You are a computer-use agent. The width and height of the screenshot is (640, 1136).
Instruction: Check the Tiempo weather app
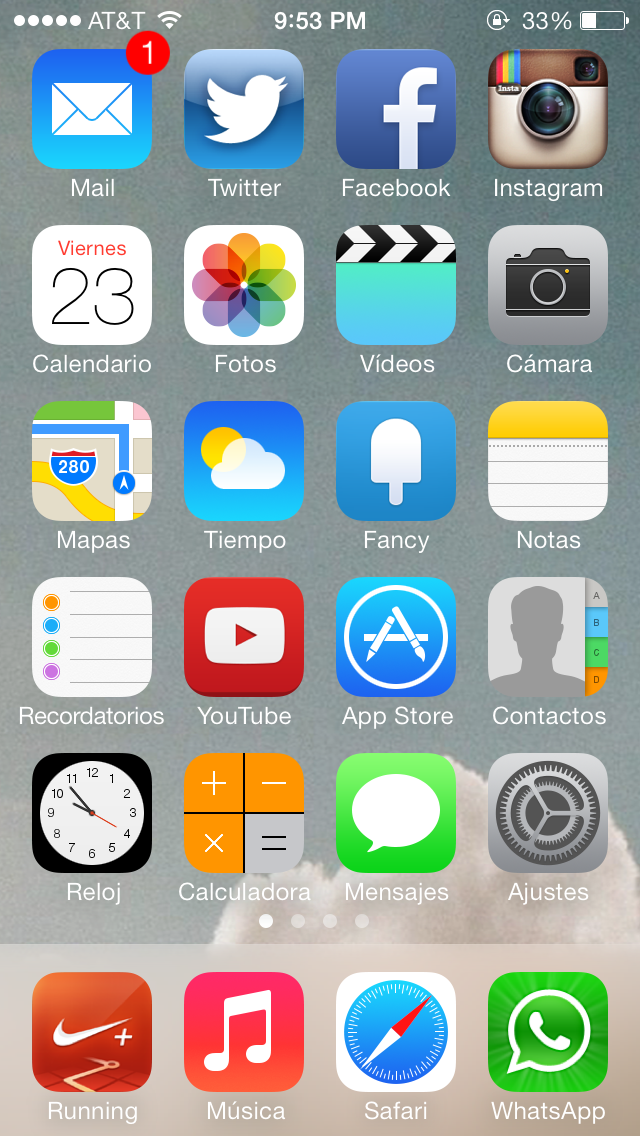point(244,461)
